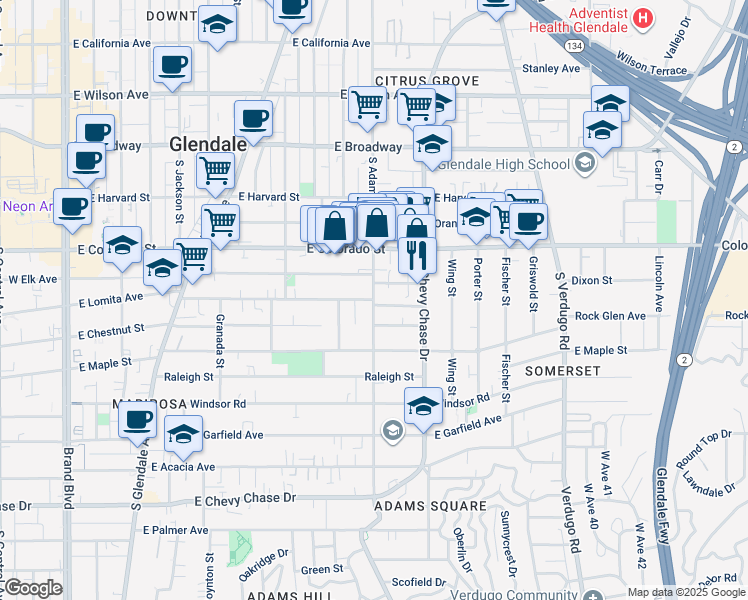Open the coffee marker above Griswold St
748x600 pixels.
click(x=528, y=224)
